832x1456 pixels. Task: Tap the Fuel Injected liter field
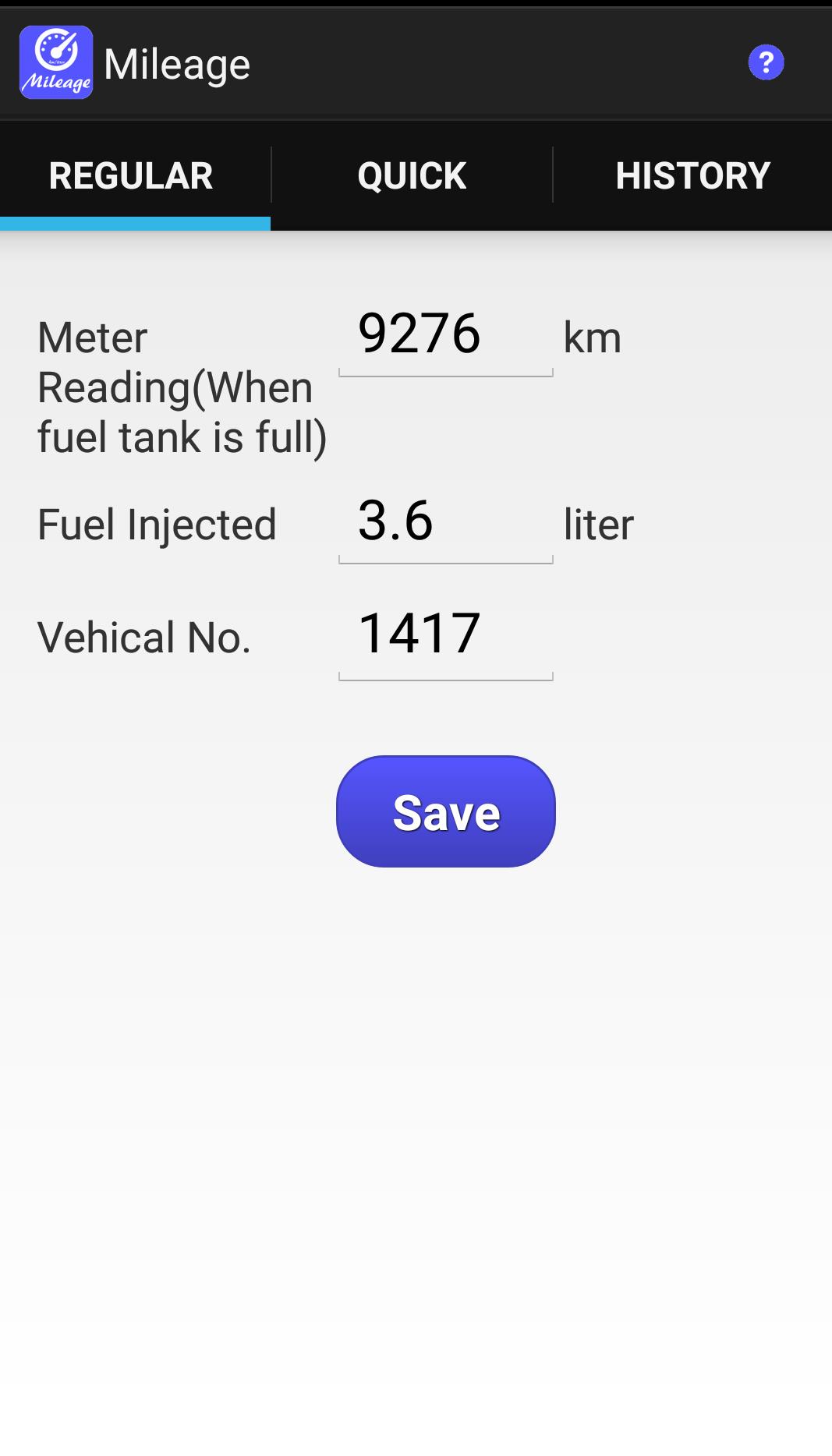(445, 522)
